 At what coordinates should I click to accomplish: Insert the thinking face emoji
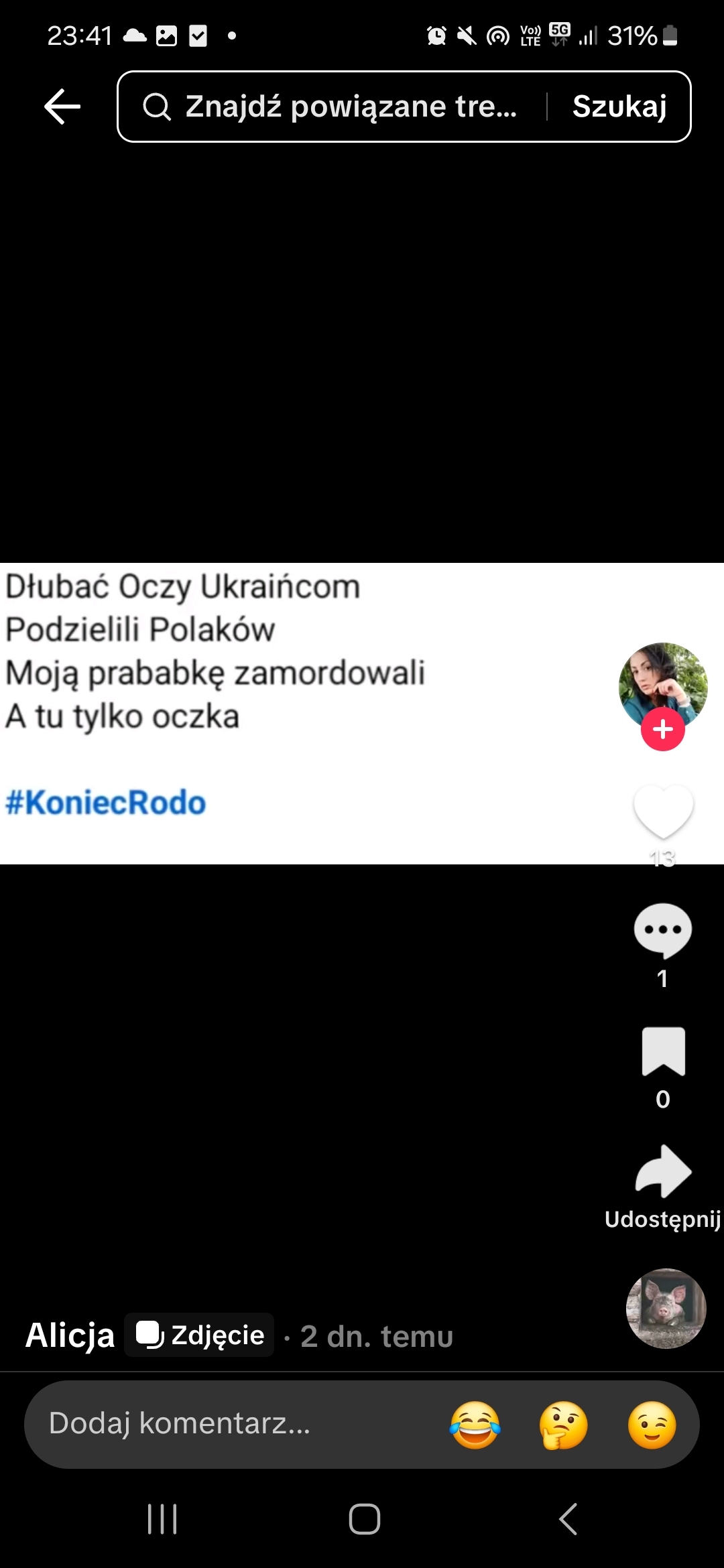coord(563,1425)
